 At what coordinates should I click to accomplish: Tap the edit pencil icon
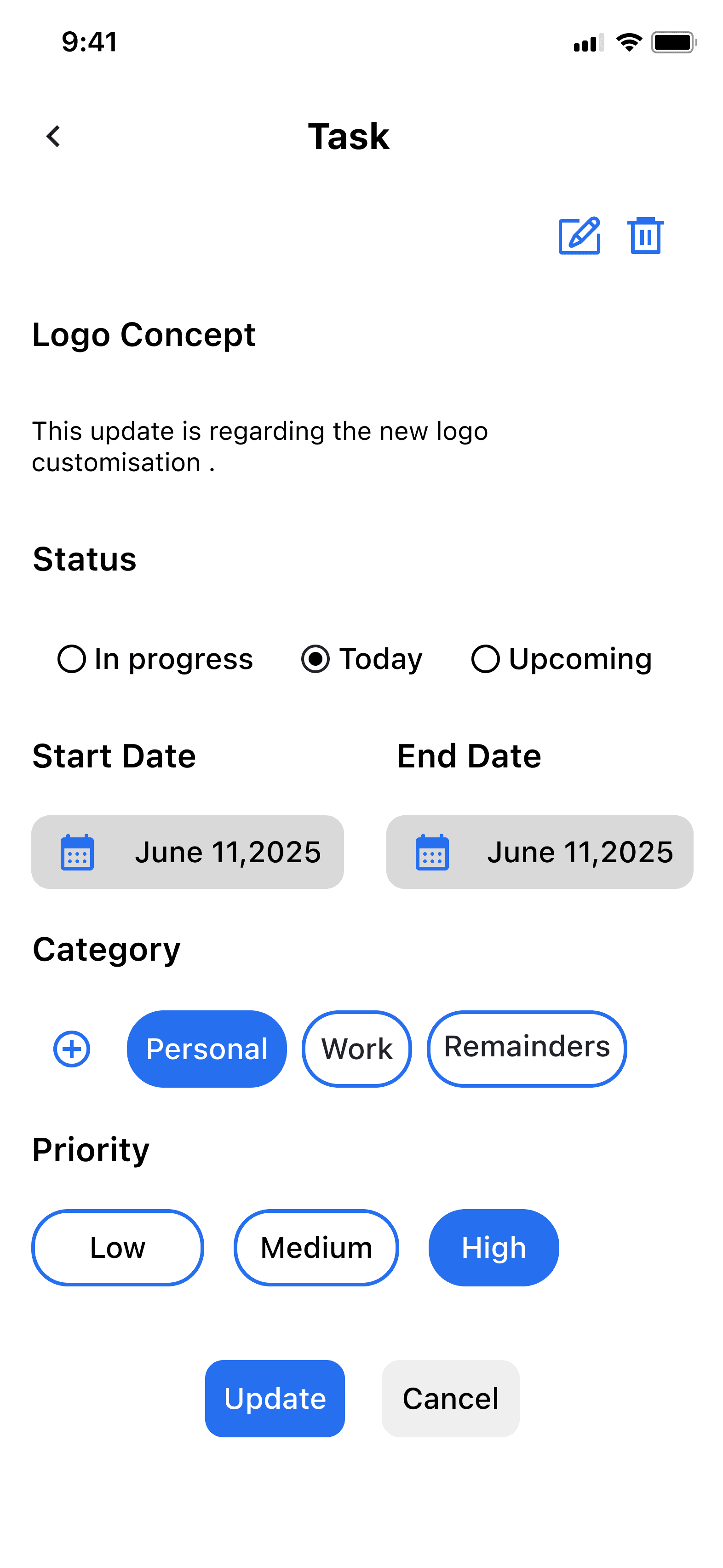pyautogui.click(x=579, y=236)
